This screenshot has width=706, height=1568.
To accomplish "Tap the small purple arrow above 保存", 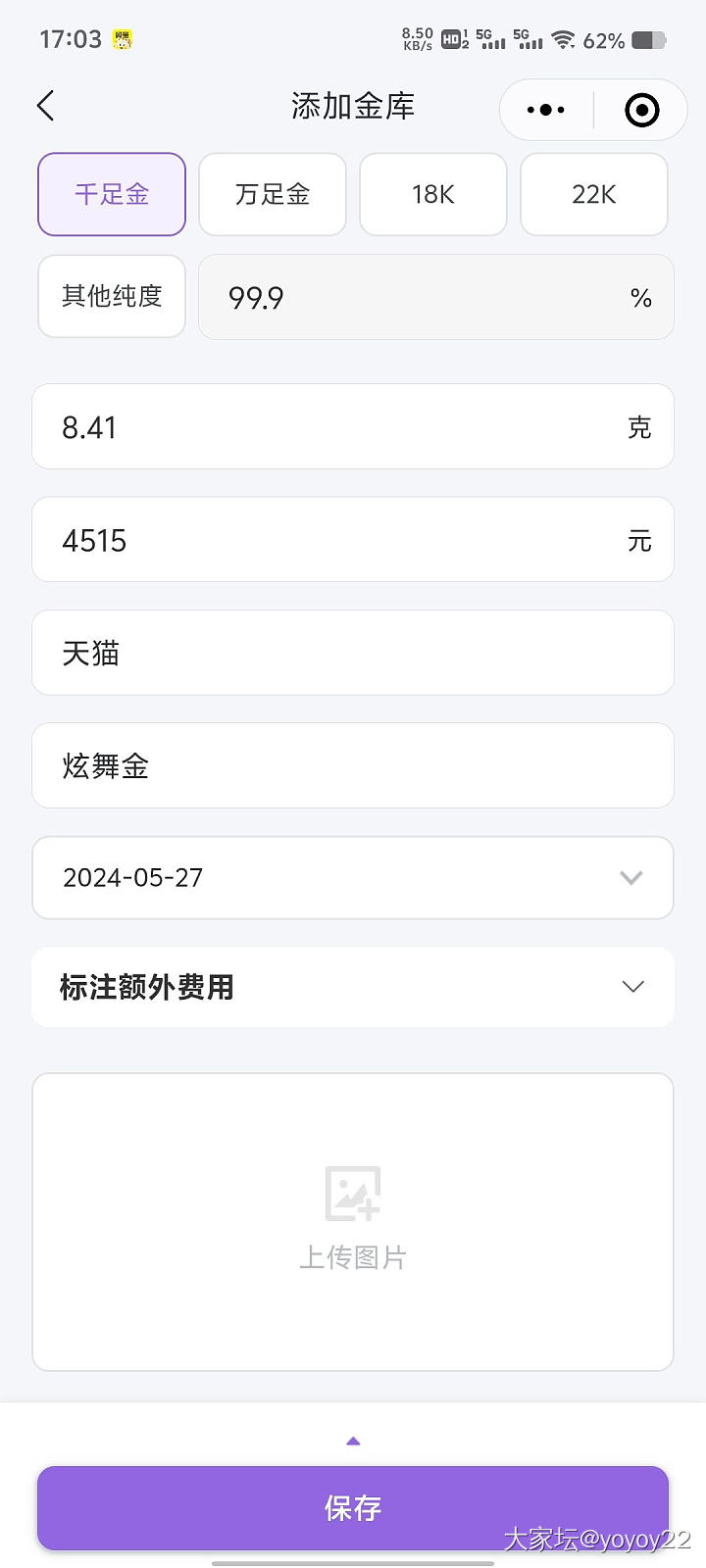I will pyautogui.click(x=353, y=1441).
